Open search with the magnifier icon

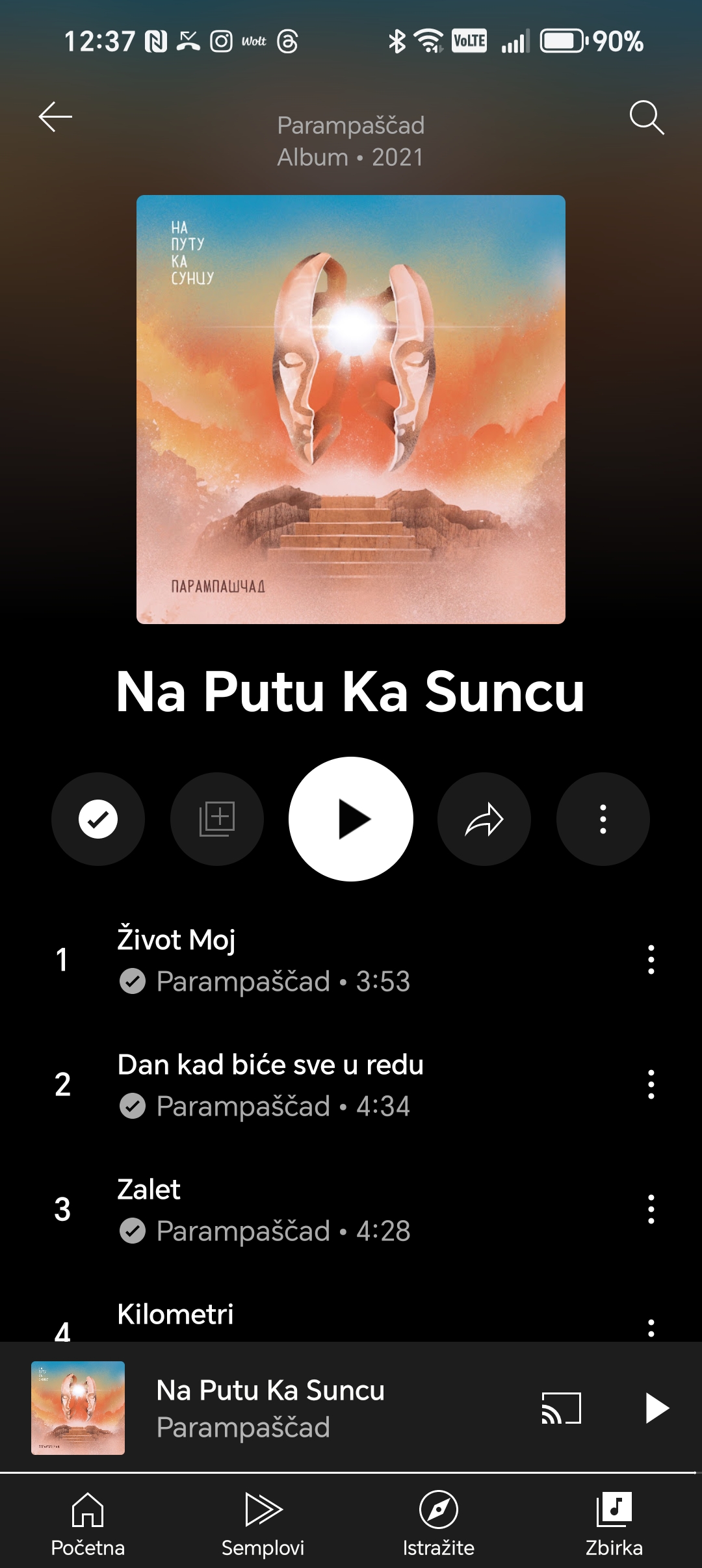[647, 117]
